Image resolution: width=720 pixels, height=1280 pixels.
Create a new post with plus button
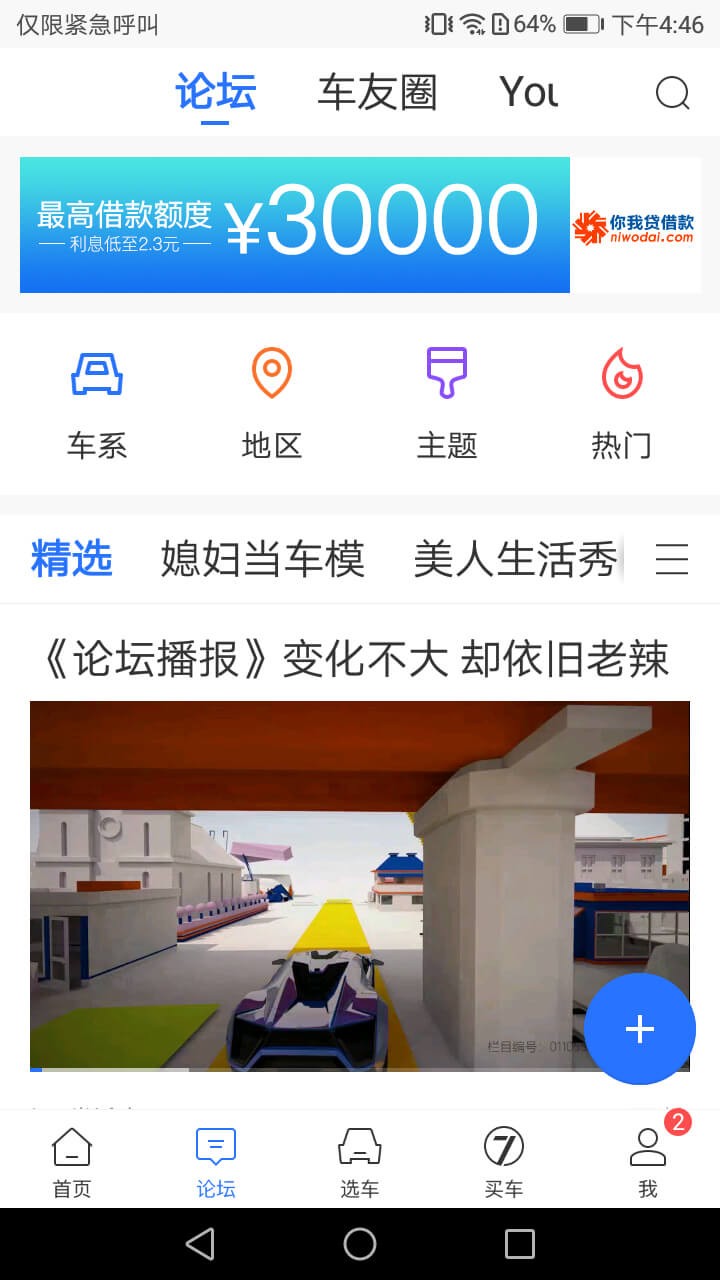(x=640, y=1029)
